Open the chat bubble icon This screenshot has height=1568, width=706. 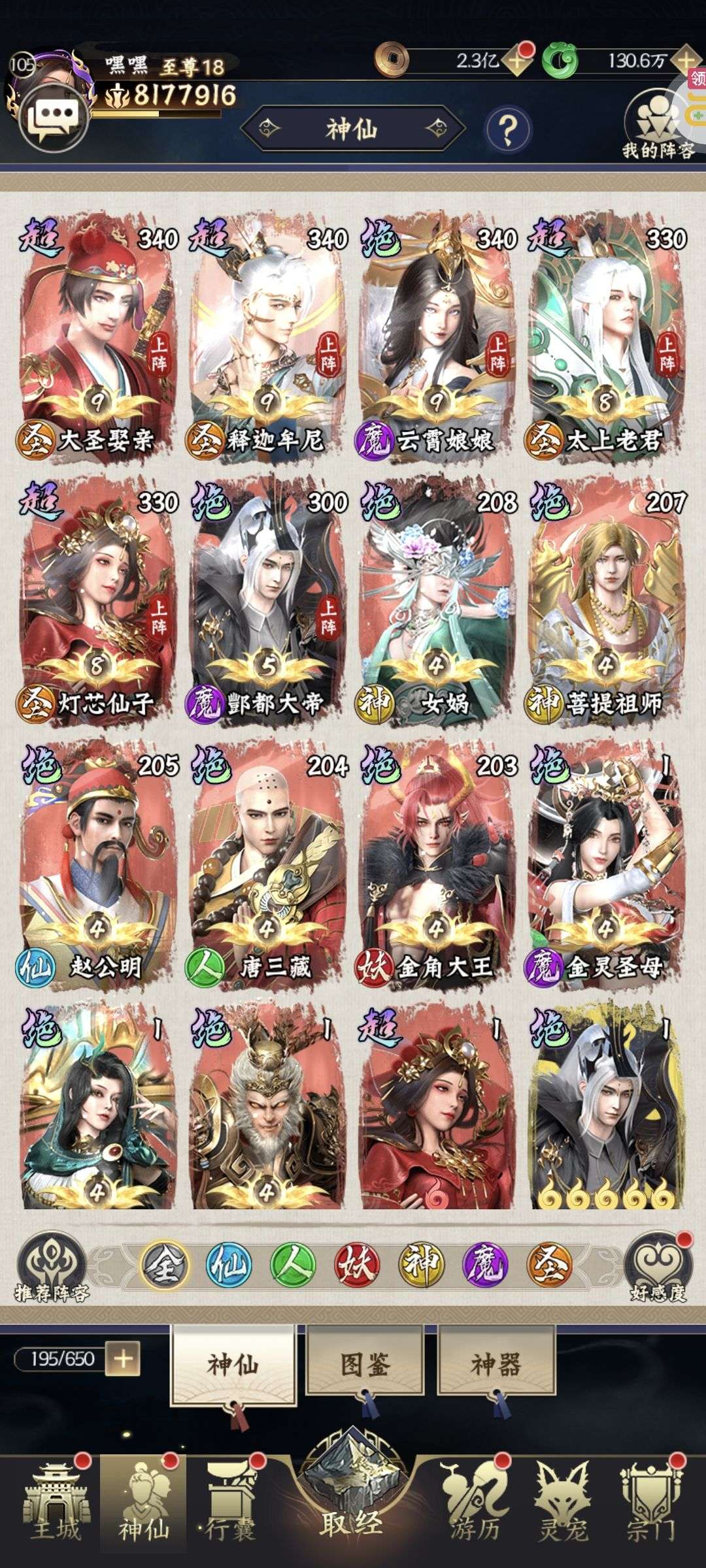click(x=54, y=117)
